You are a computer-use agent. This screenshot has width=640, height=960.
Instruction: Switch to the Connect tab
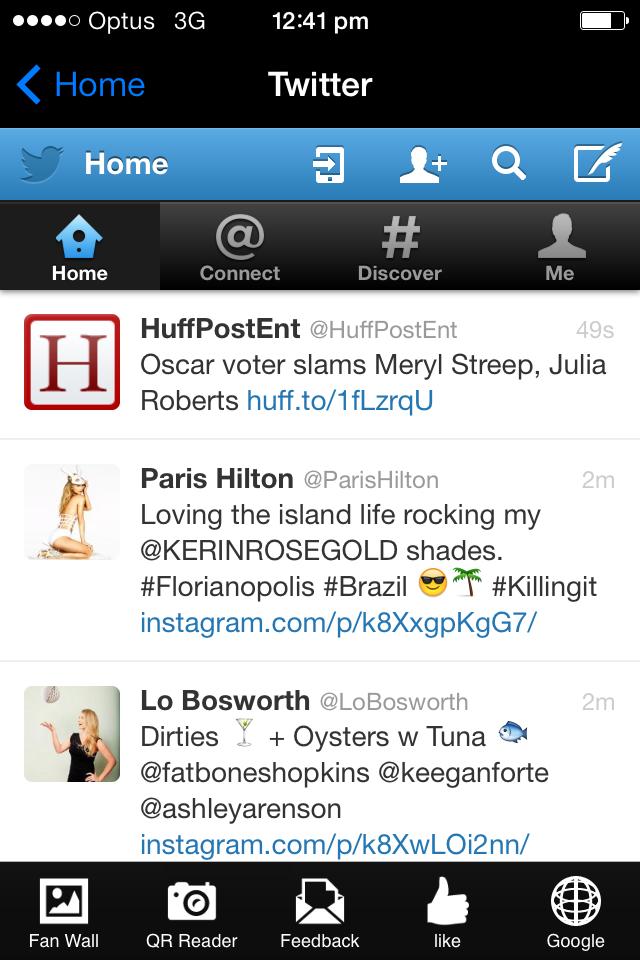240,248
